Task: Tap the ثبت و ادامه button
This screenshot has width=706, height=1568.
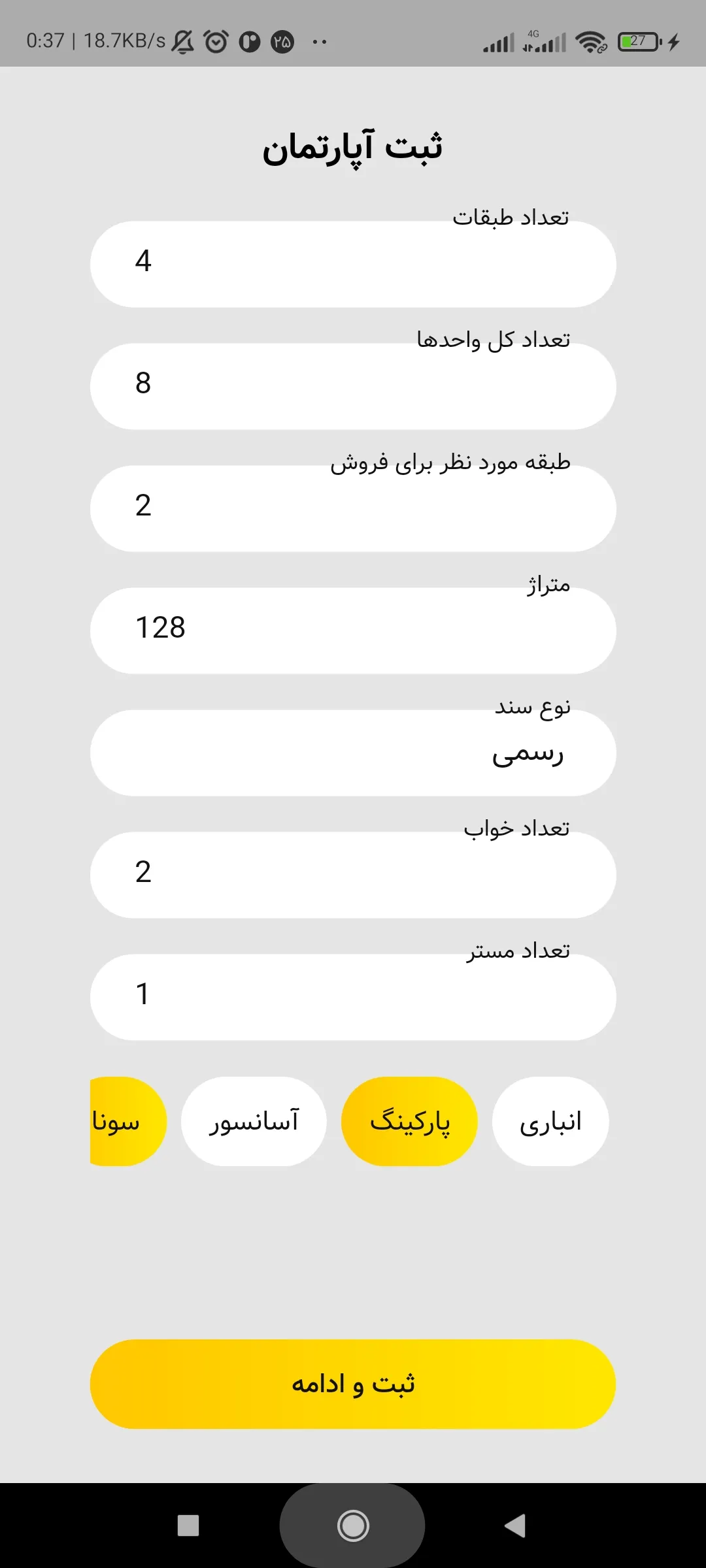Action: point(353,1384)
